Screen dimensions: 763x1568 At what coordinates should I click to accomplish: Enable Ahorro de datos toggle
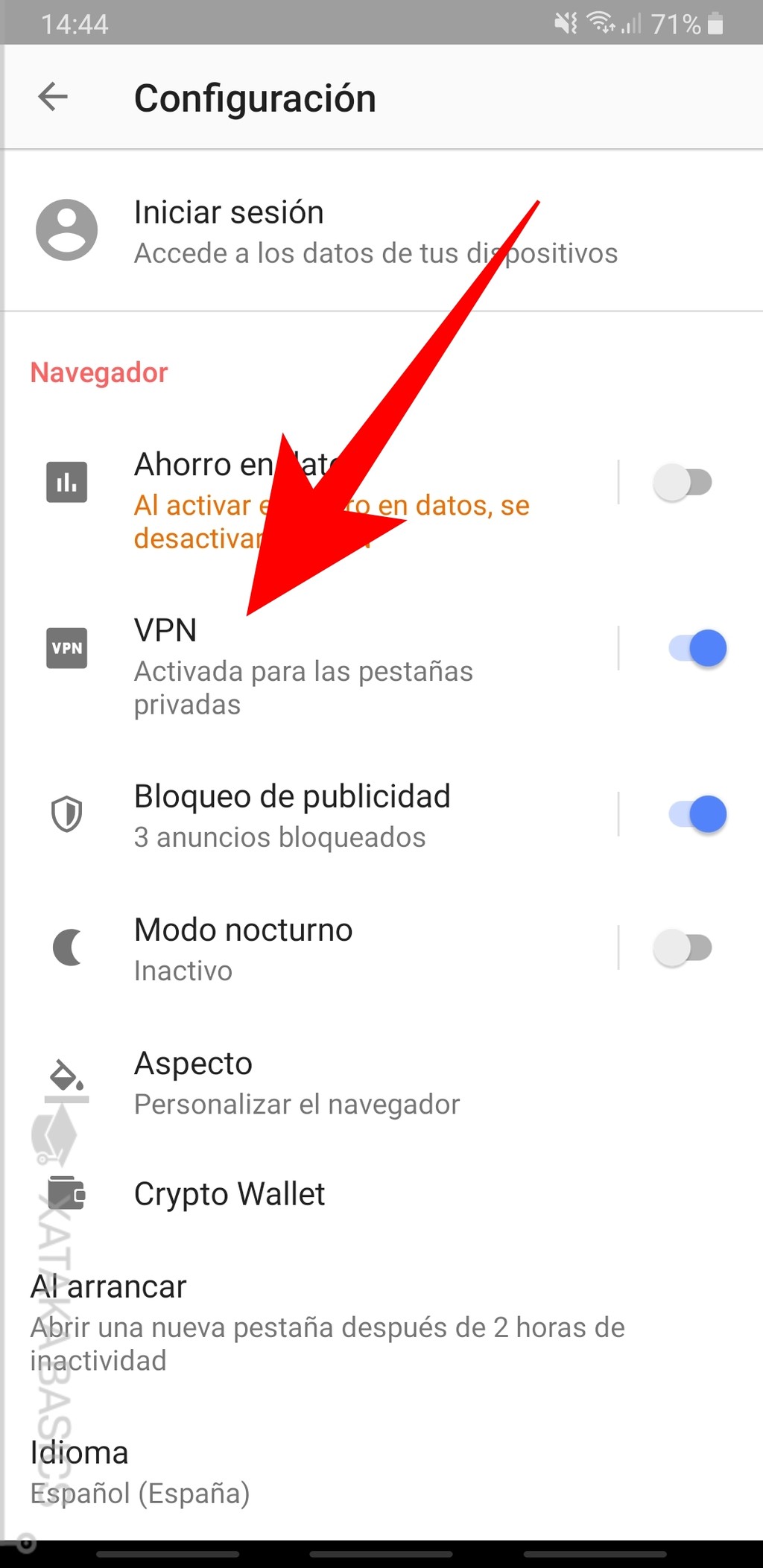(x=683, y=481)
